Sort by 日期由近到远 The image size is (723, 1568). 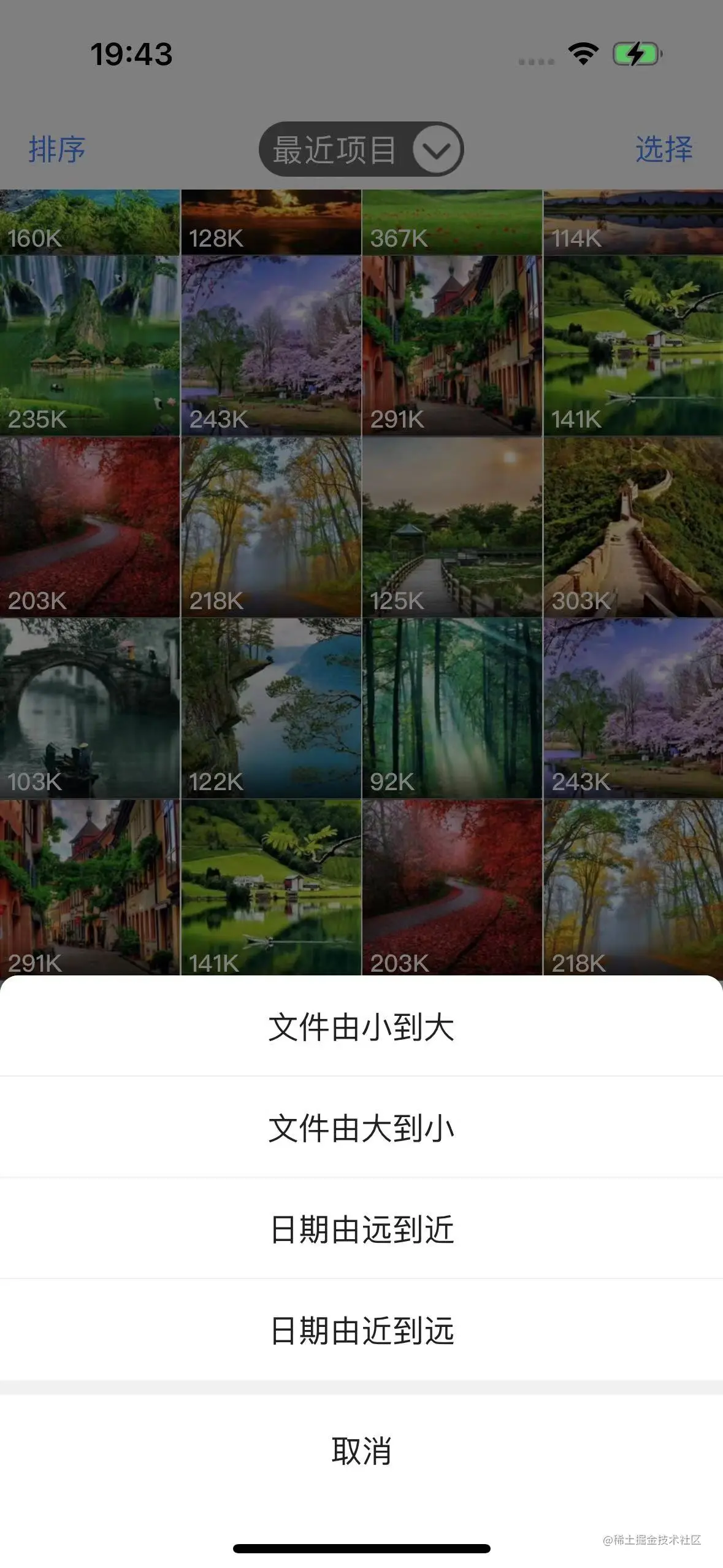coord(361,1331)
